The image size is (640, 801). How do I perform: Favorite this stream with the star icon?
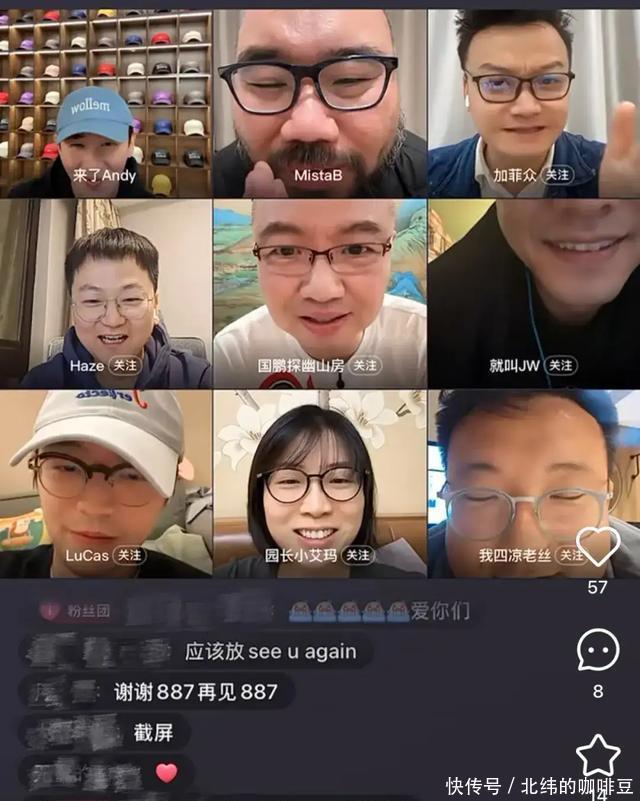click(598, 755)
